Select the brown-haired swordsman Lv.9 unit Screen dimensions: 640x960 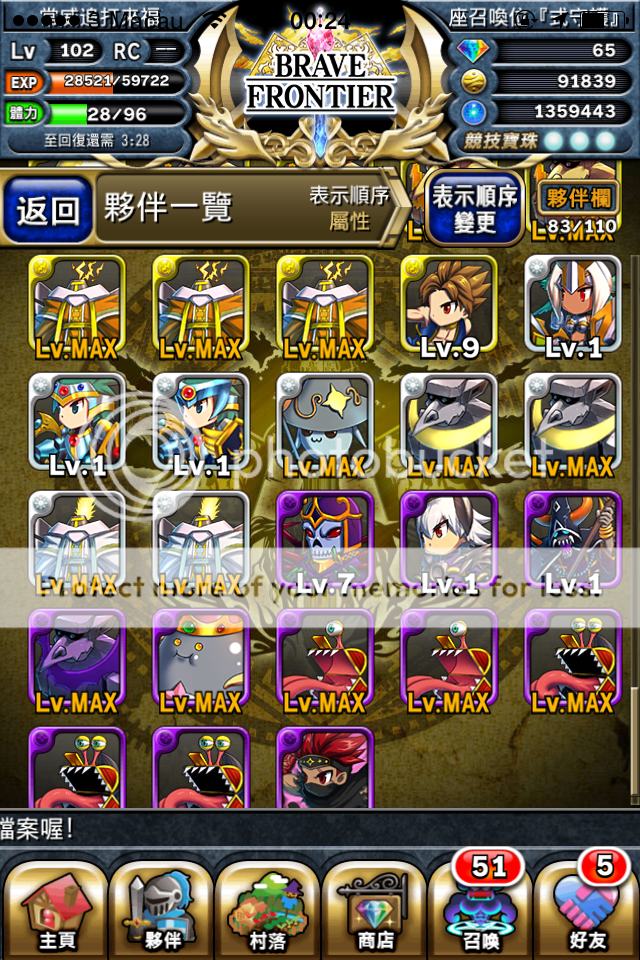coord(447,306)
